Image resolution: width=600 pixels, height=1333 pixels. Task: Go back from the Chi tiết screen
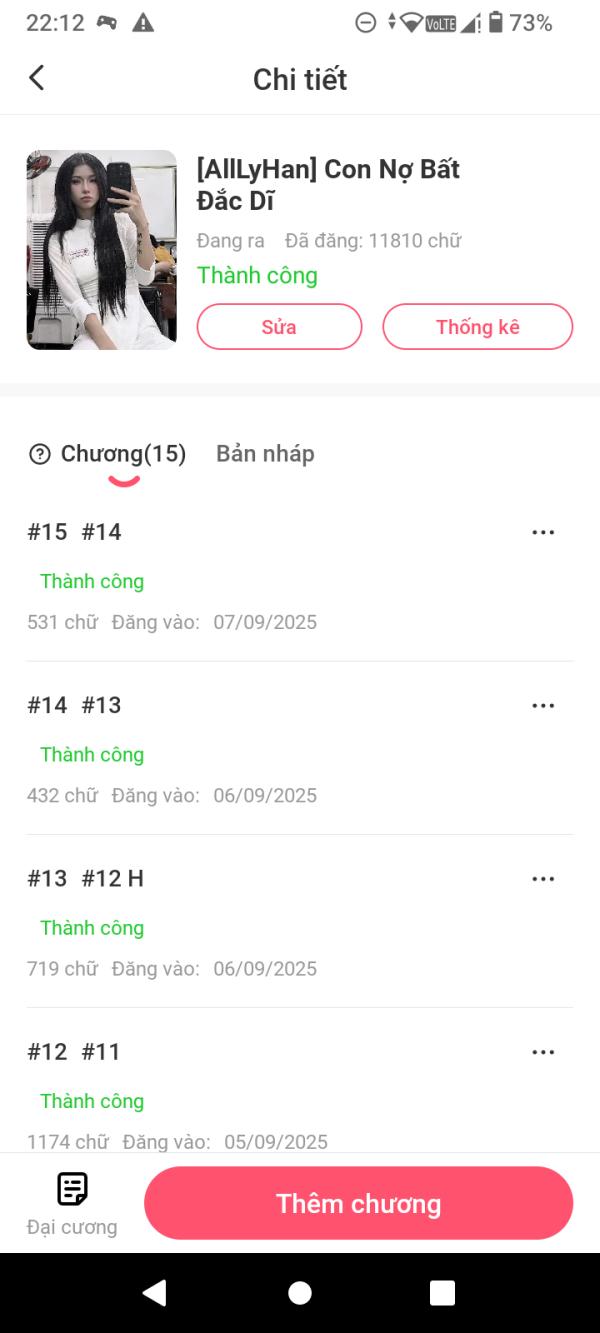pyautogui.click(x=37, y=78)
